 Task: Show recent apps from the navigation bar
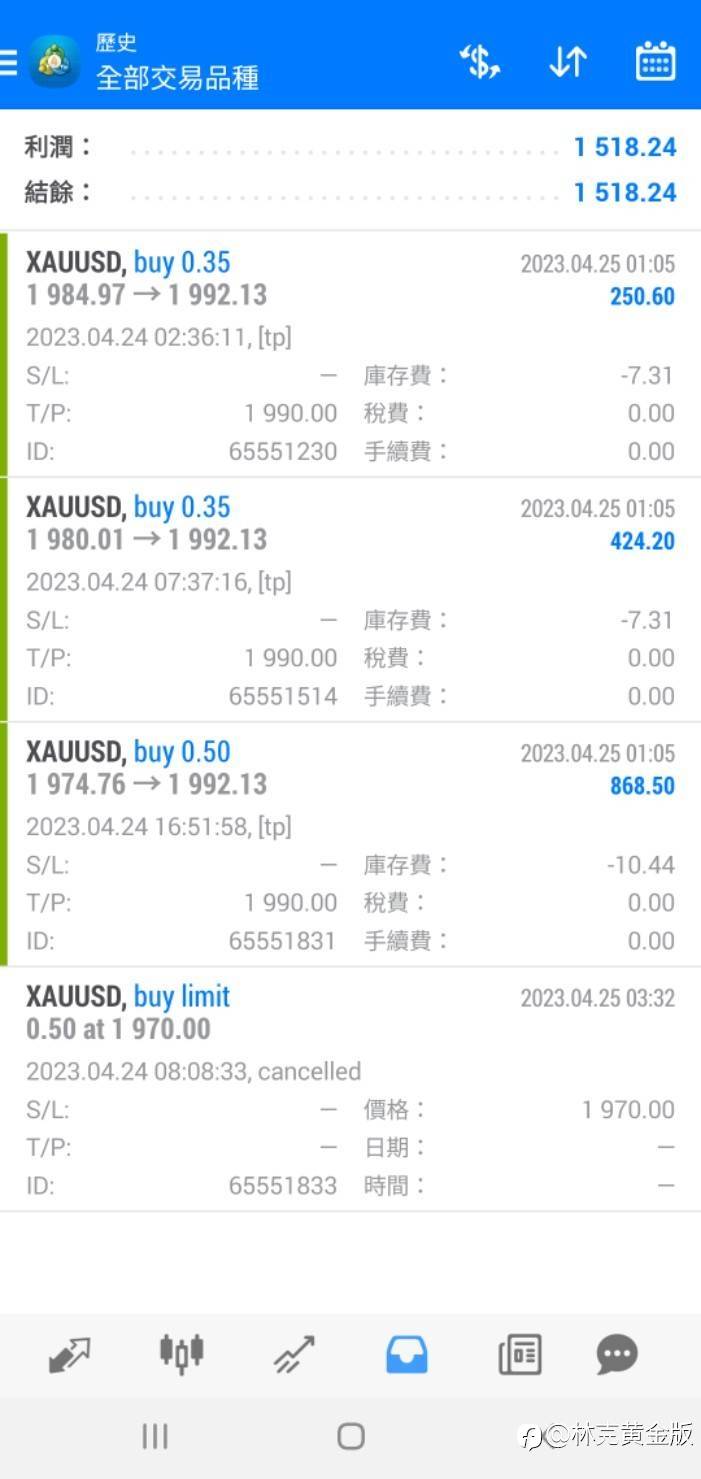point(155,1436)
